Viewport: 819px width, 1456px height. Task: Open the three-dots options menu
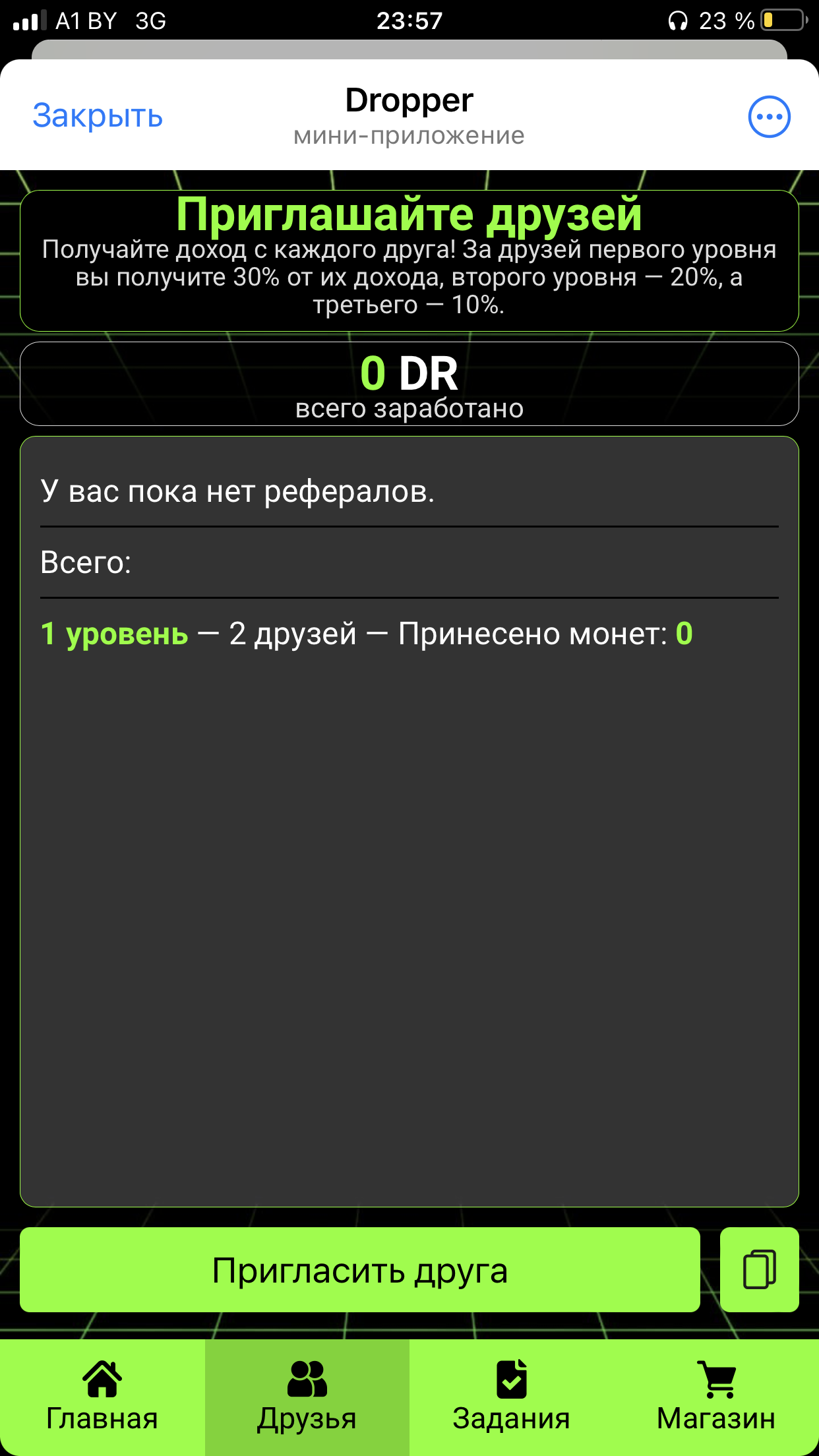769,116
